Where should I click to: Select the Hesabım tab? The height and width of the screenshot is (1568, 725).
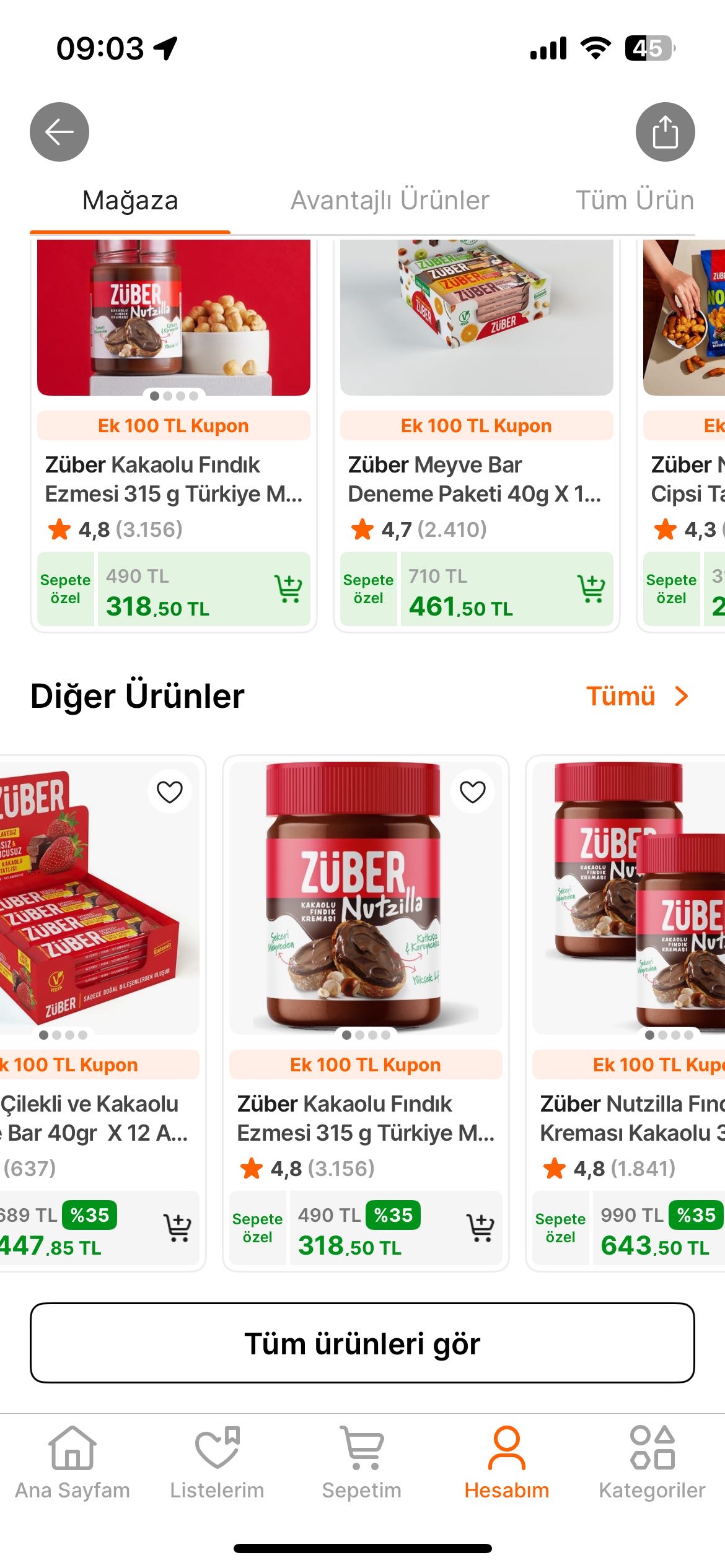tap(507, 1463)
